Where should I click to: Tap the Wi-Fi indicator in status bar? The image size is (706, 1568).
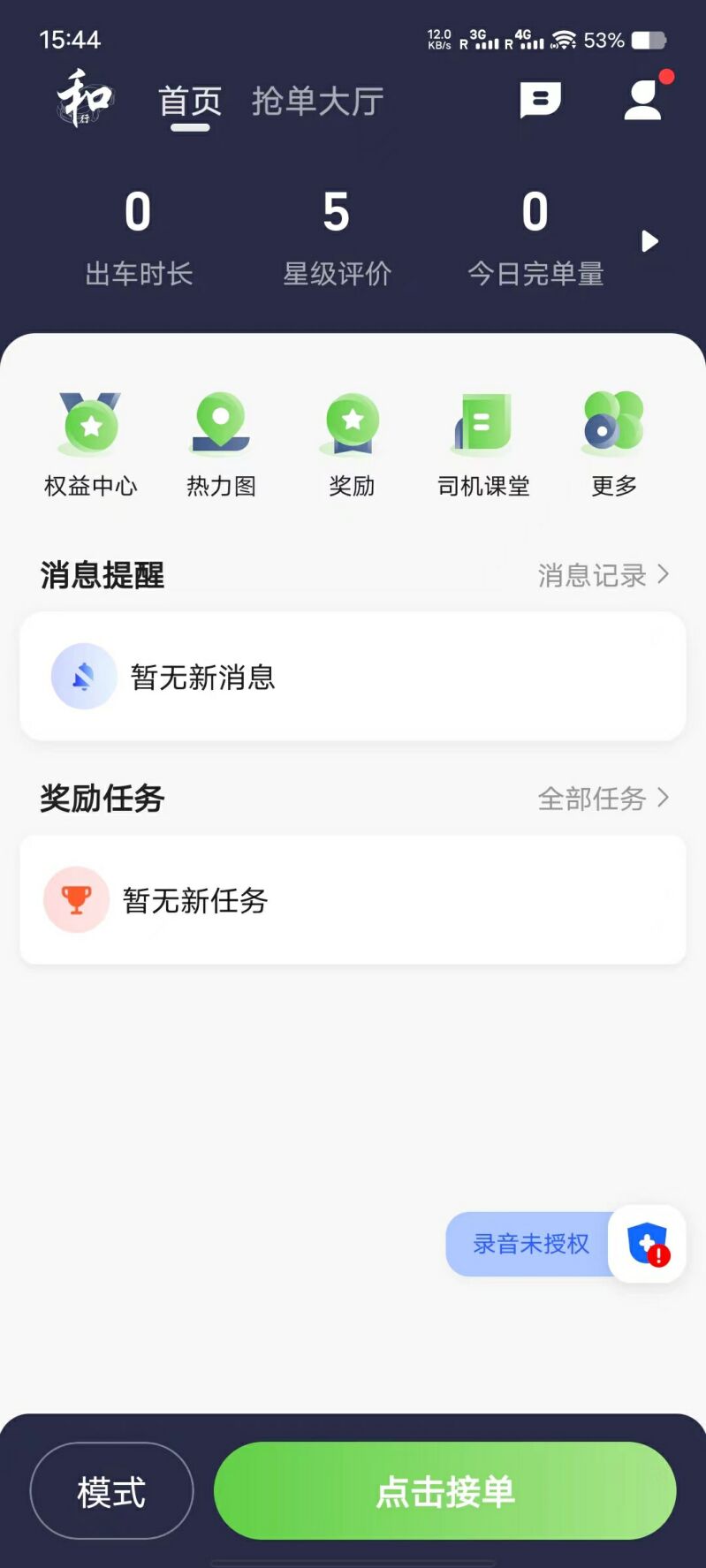click(x=565, y=39)
